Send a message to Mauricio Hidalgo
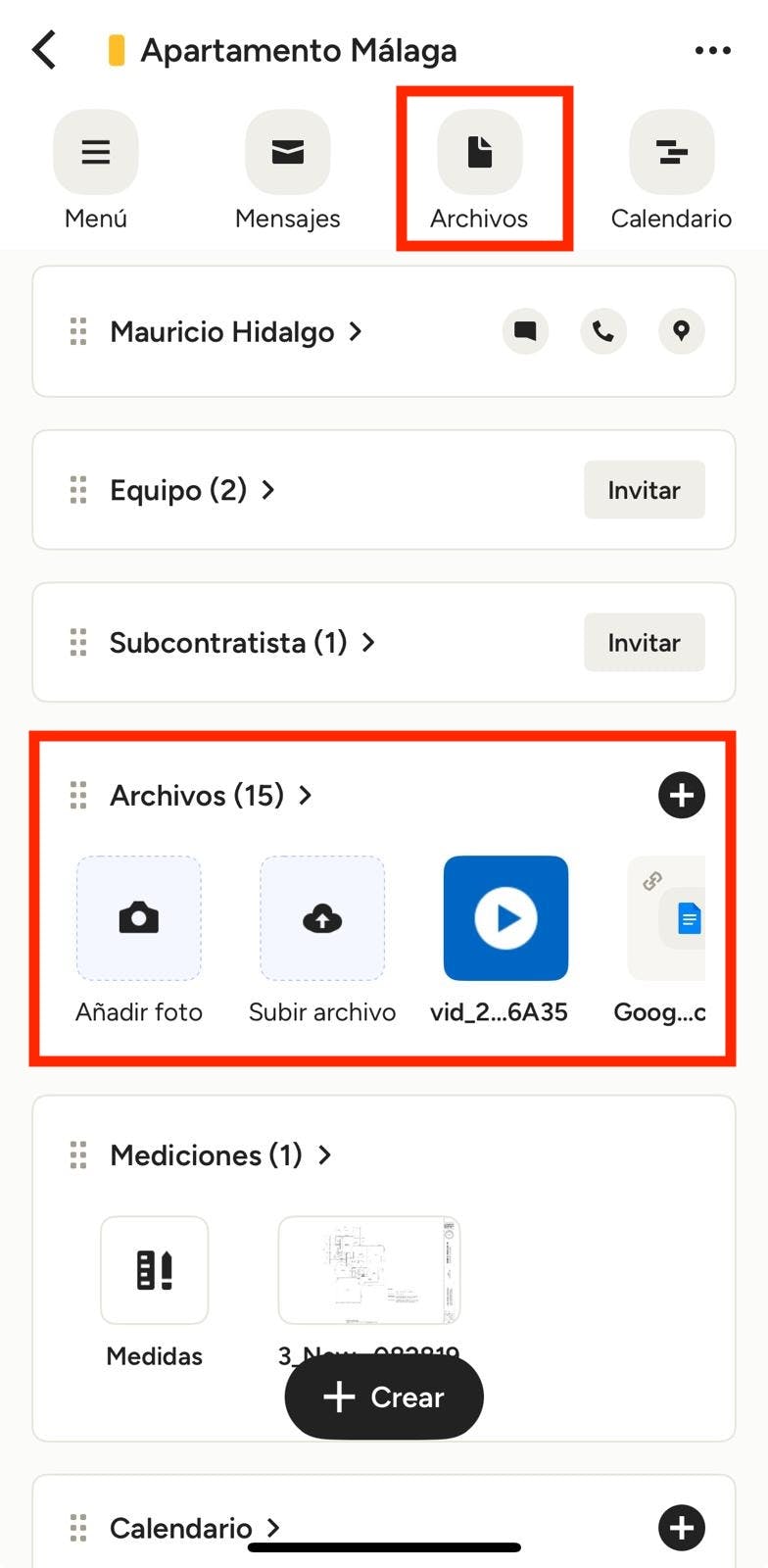 coord(526,331)
